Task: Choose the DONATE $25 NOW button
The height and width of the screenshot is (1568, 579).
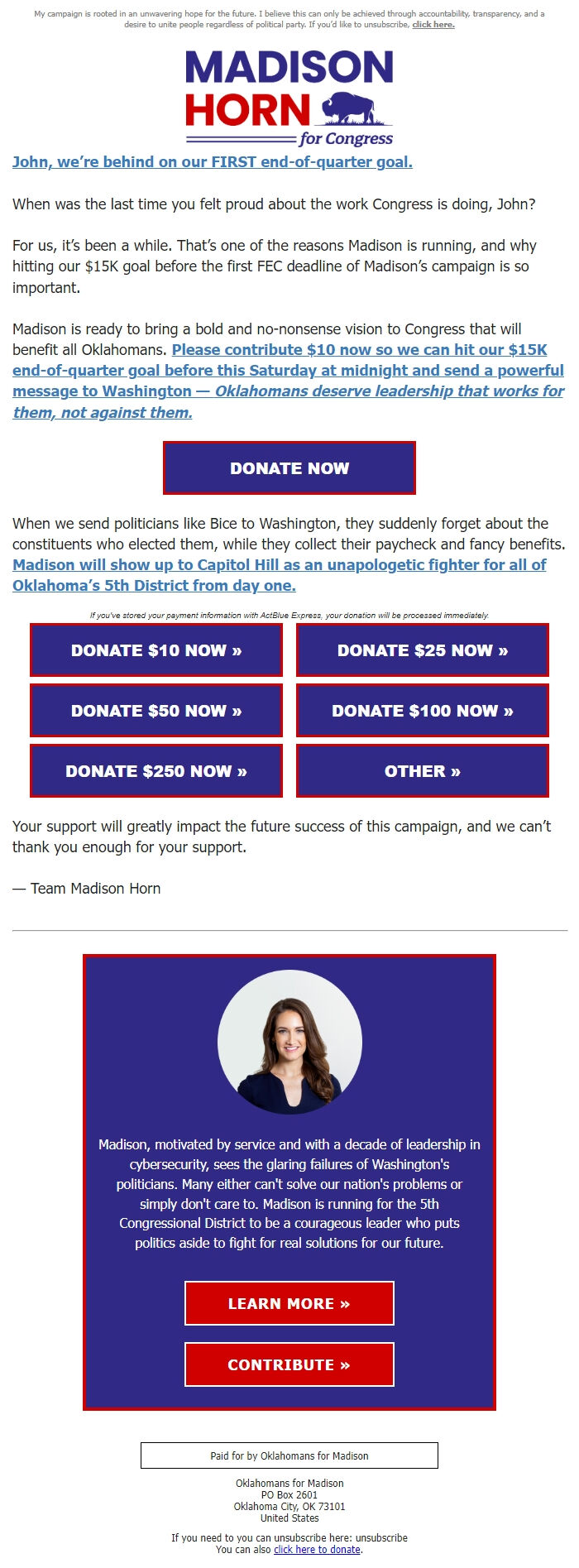Action: pos(423,650)
